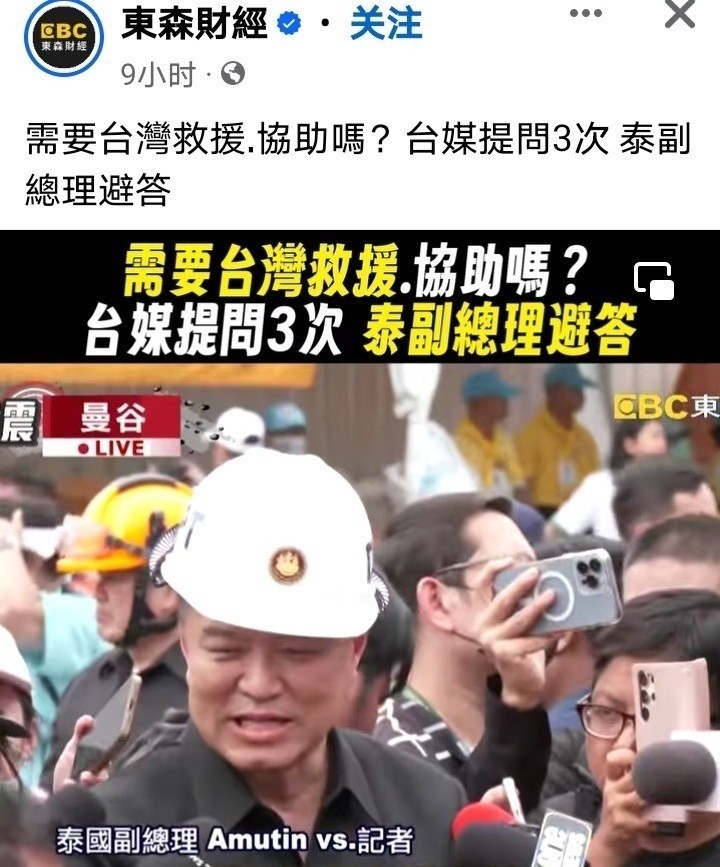Open the post overflow menu
Viewport: 720px width, 867px height.
(586, 14)
